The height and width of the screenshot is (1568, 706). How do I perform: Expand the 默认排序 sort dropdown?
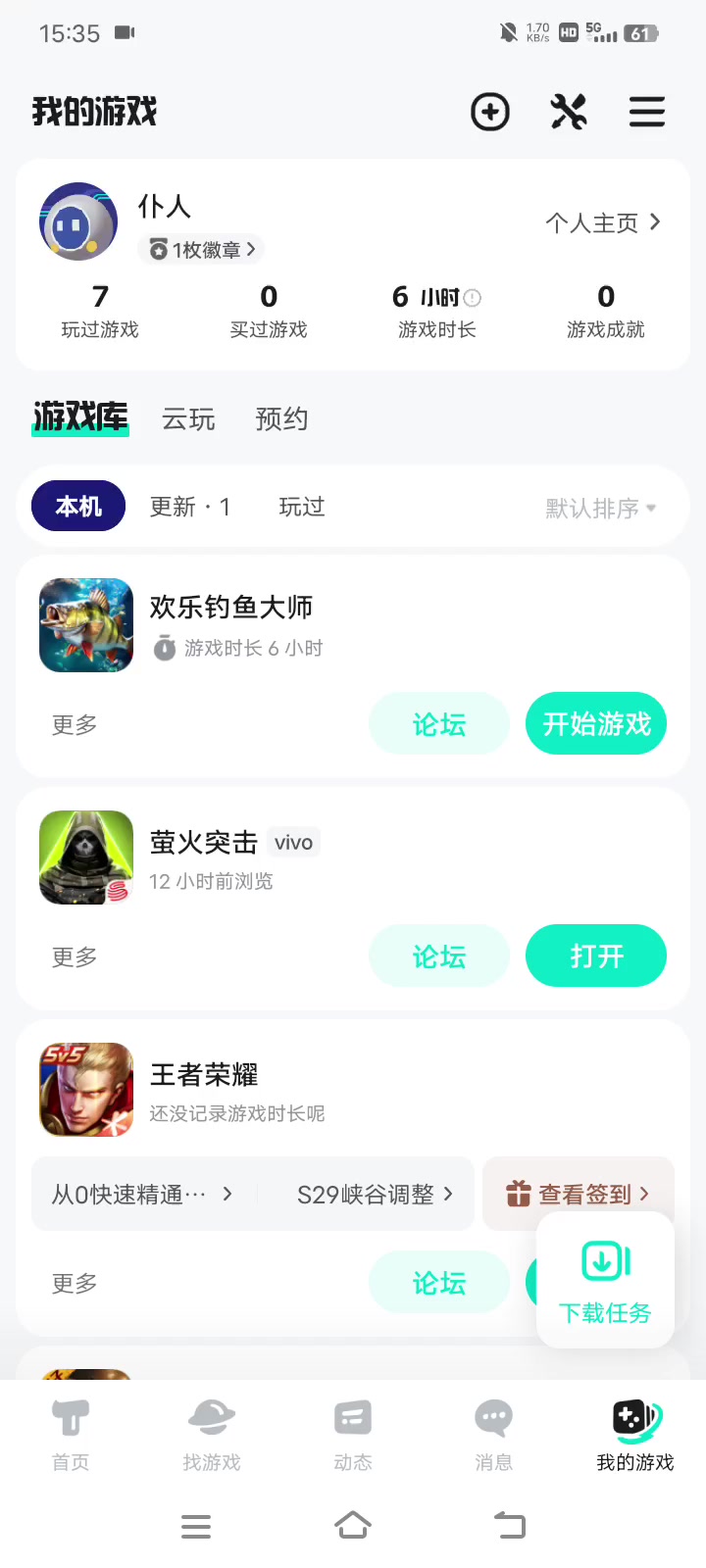600,508
